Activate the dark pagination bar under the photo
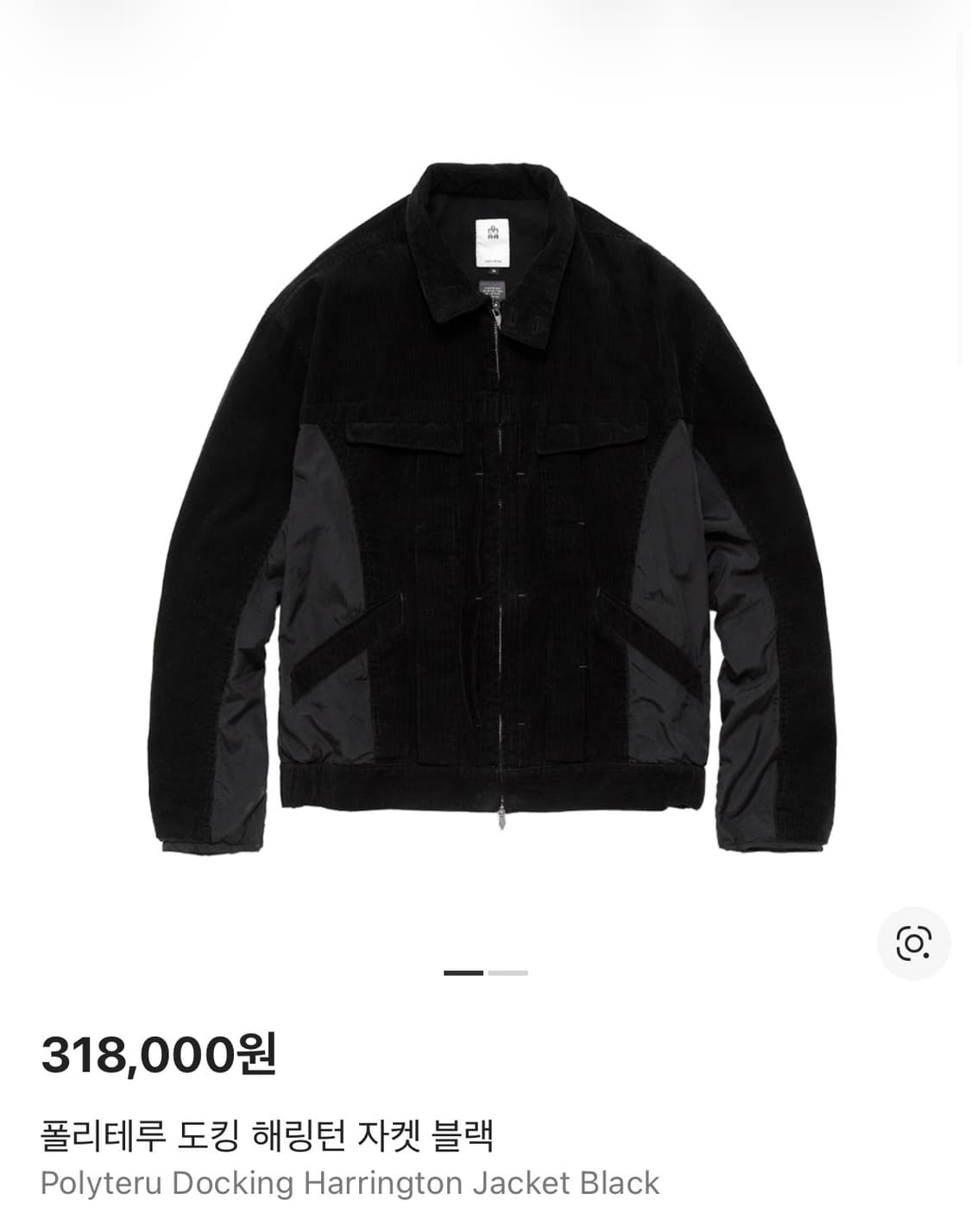The width and height of the screenshot is (971, 1232). tap(463, 972)
